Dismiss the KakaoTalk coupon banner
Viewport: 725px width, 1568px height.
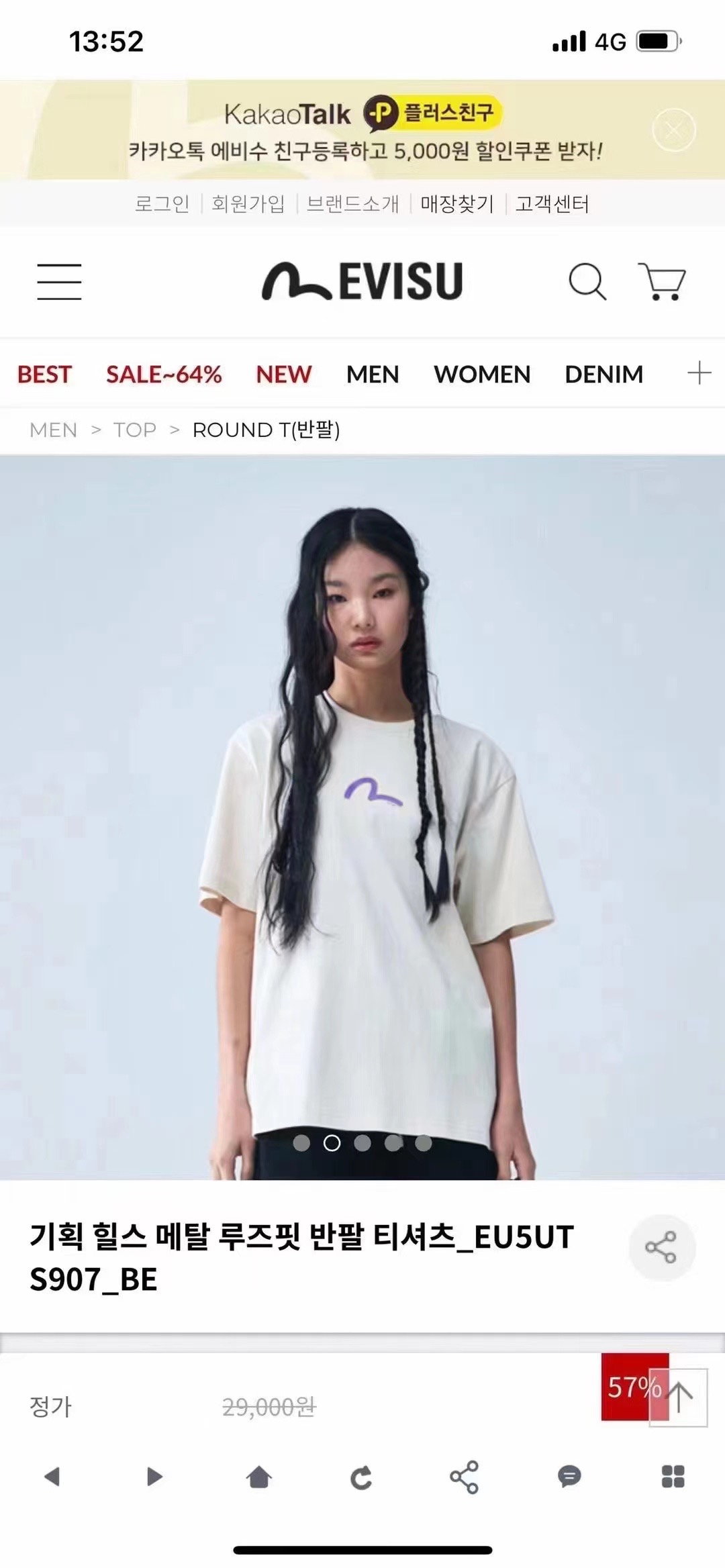673,130
